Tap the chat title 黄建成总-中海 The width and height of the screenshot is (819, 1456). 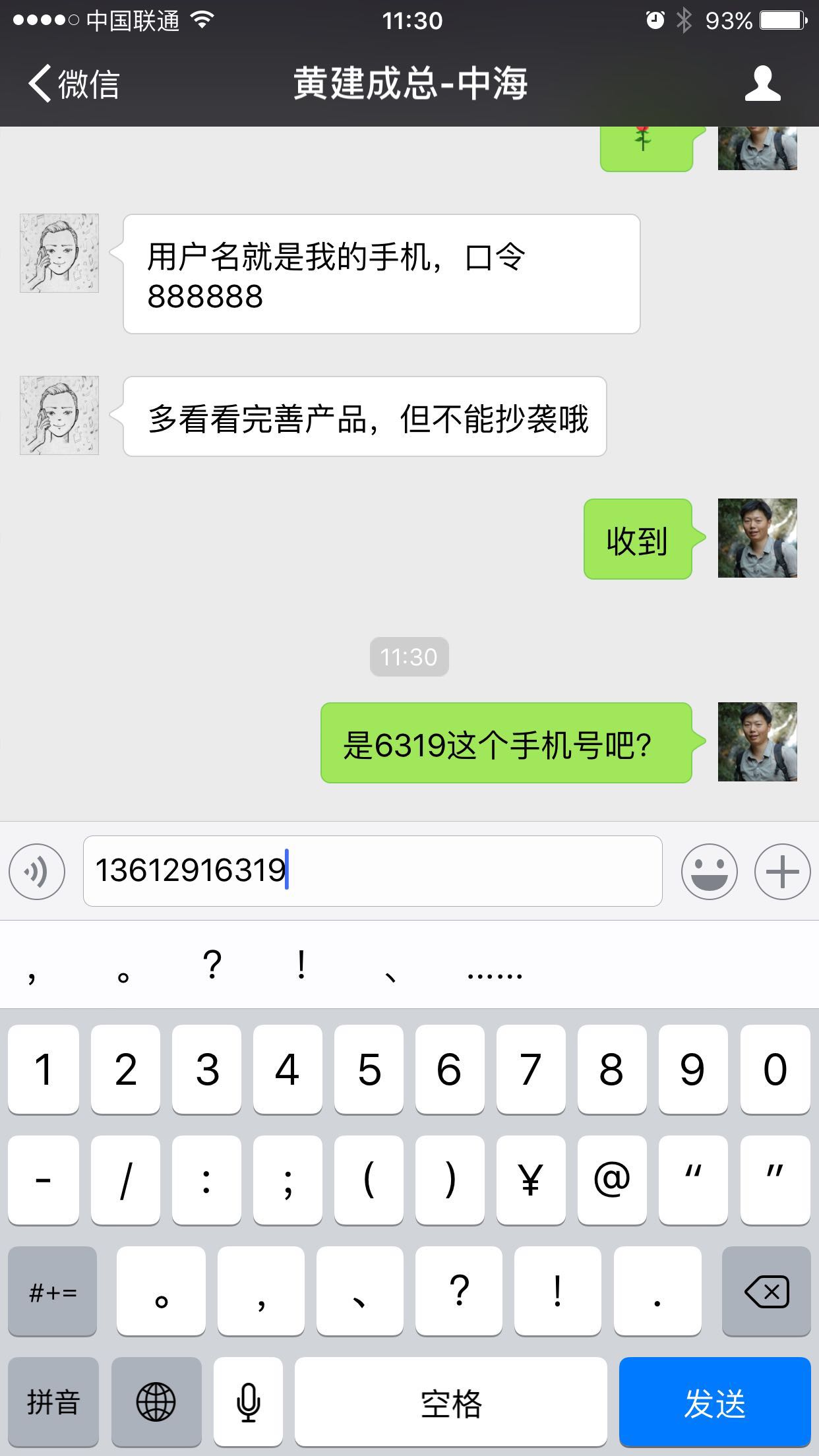(x=409, y=84)
